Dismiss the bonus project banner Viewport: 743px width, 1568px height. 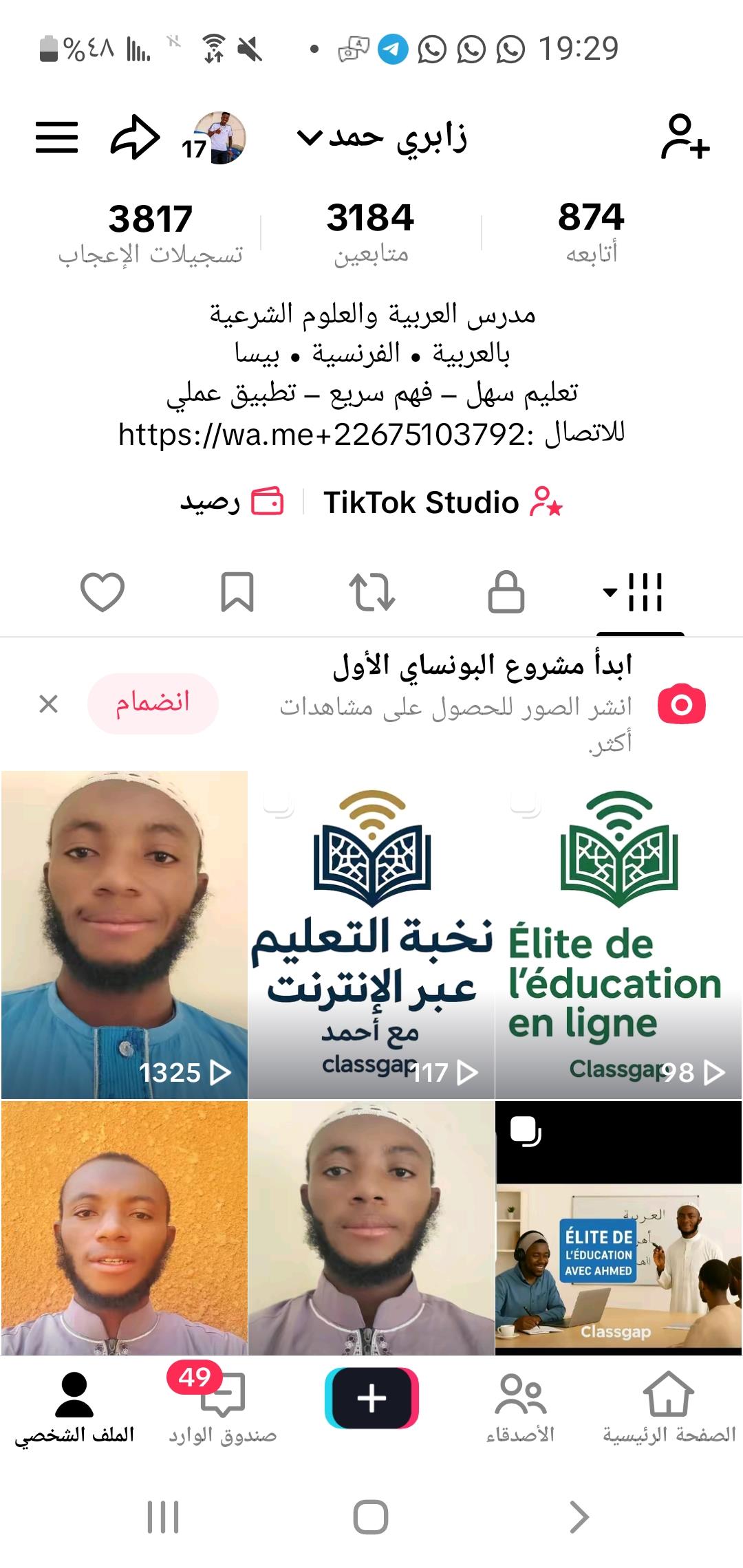(x=48, y=704)
